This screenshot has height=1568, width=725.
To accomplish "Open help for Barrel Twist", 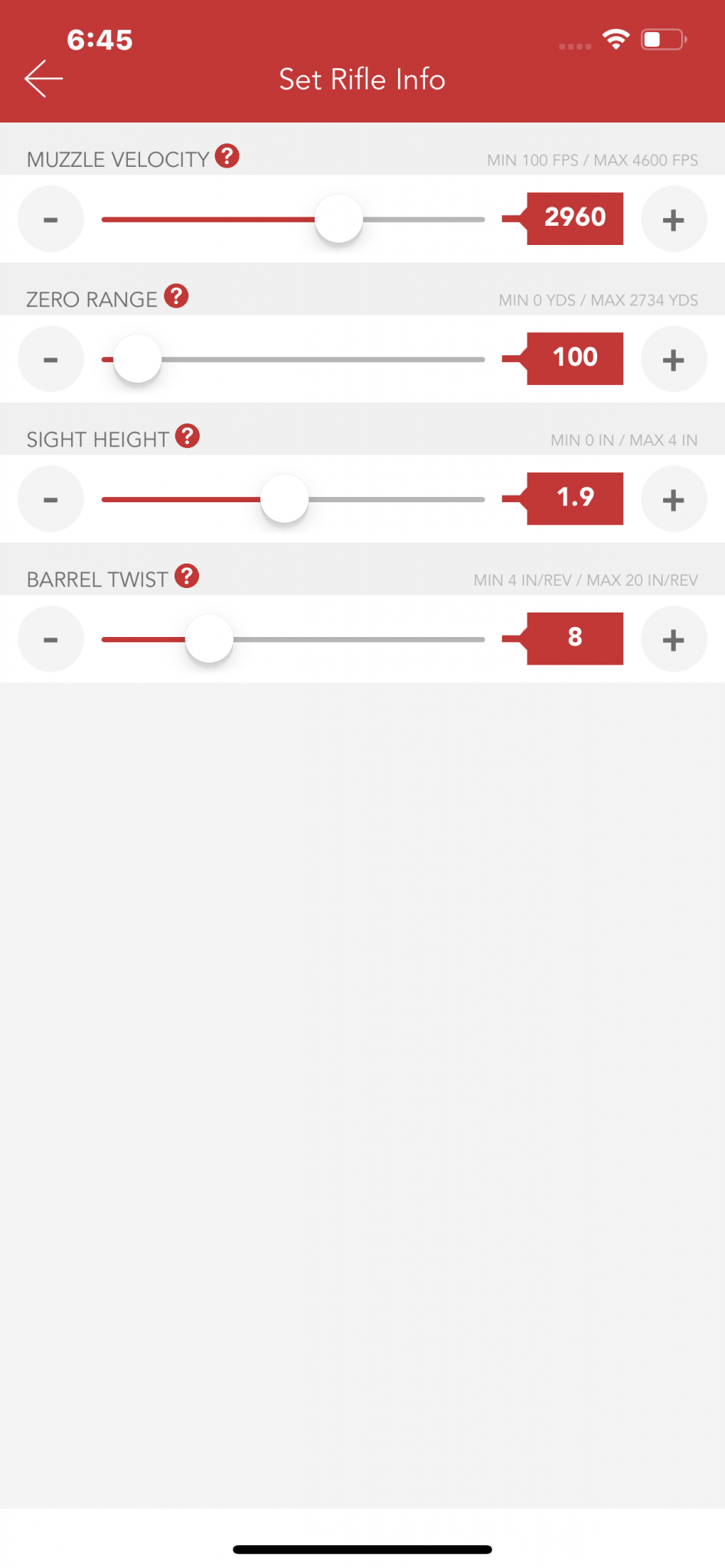I will pyautogui.click(x=187, y=576).
